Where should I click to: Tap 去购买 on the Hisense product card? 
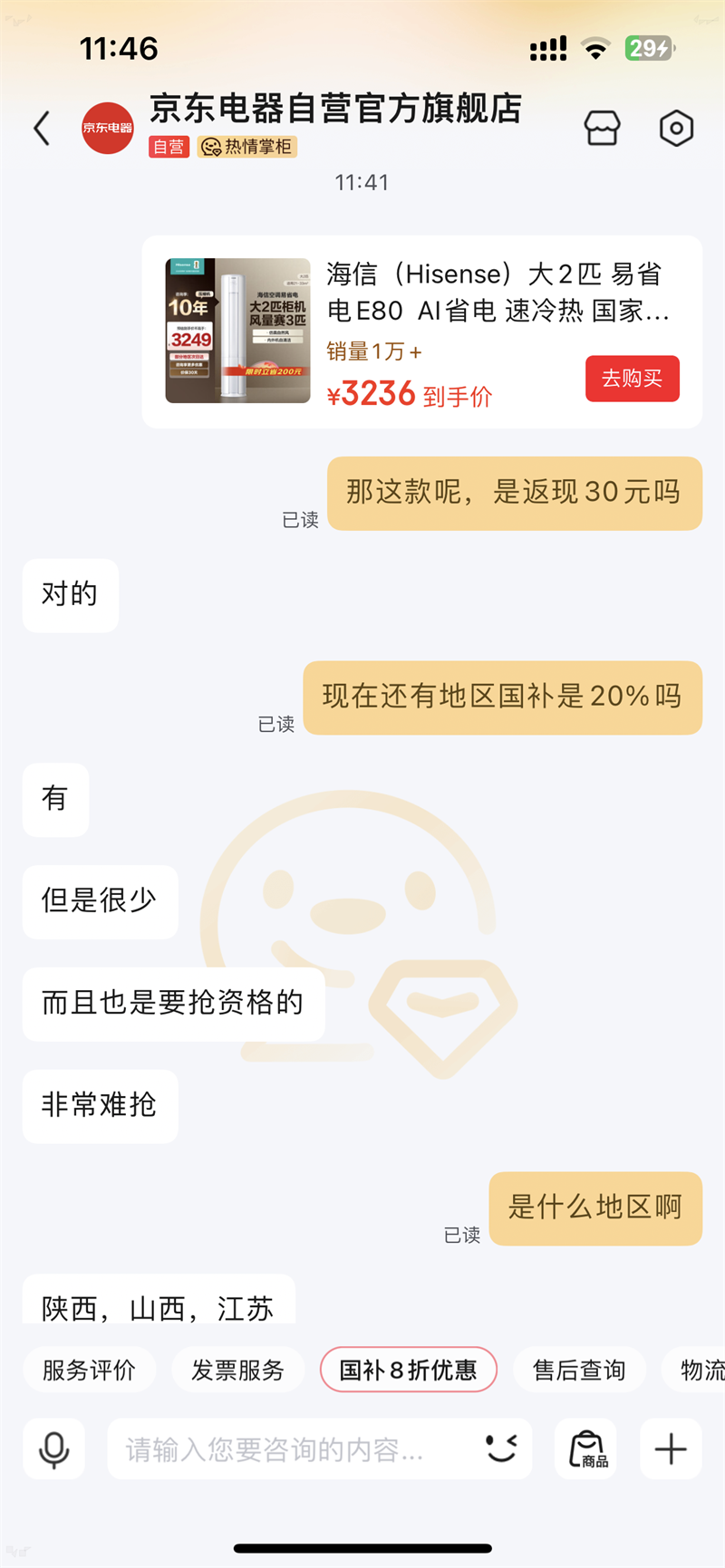[x=632, y=379]
